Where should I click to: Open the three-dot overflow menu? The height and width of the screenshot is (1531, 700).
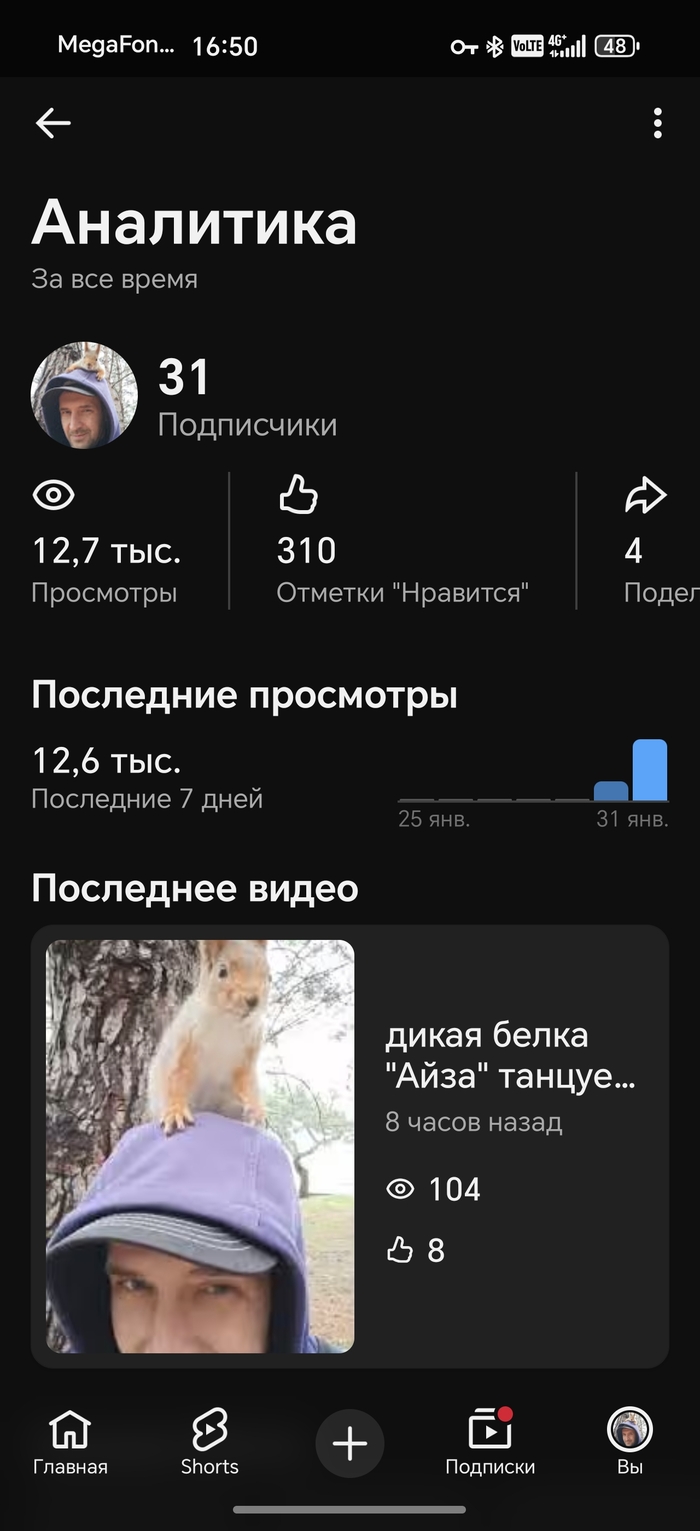point(657,123)
